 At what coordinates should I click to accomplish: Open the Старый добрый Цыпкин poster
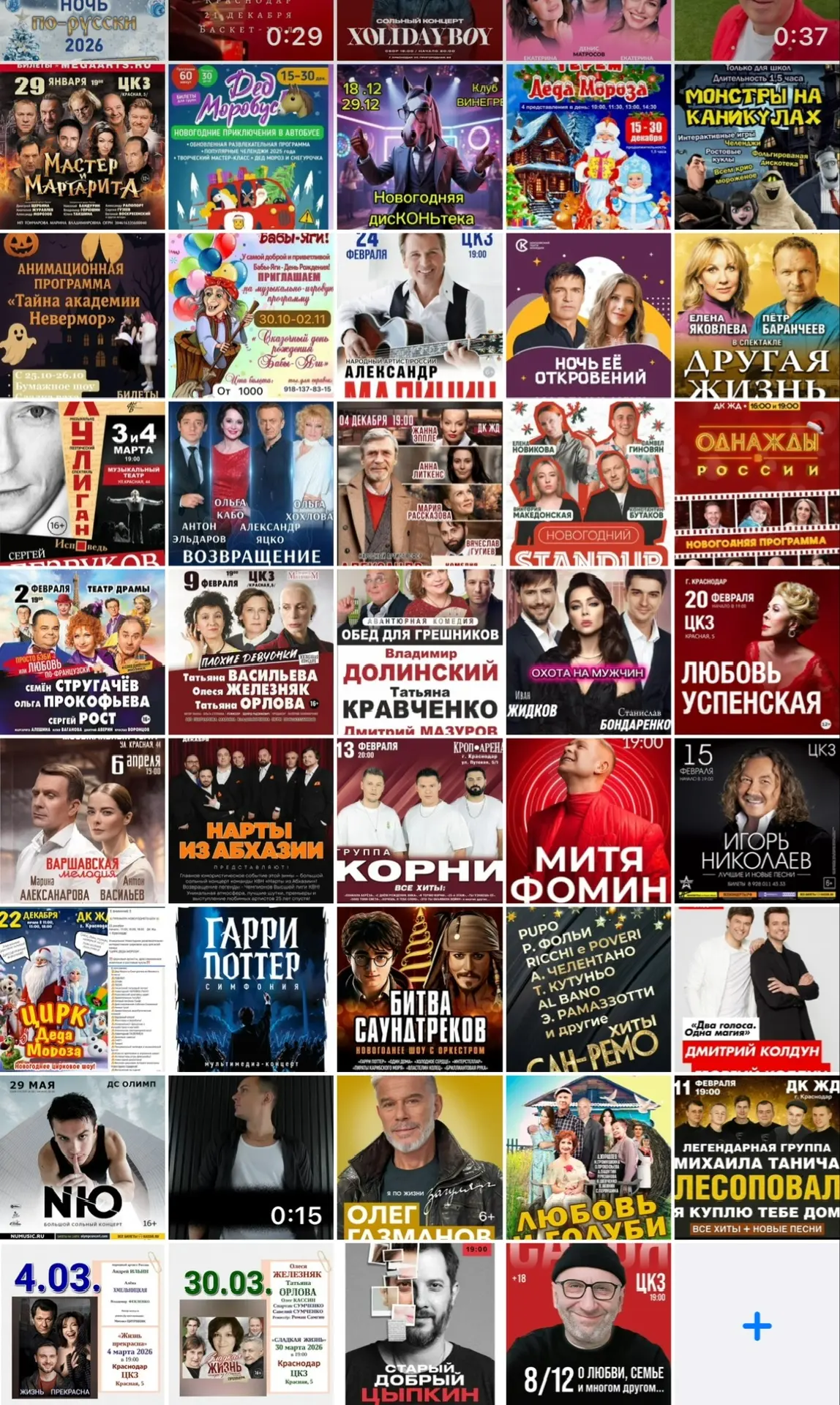point(419,1325)
